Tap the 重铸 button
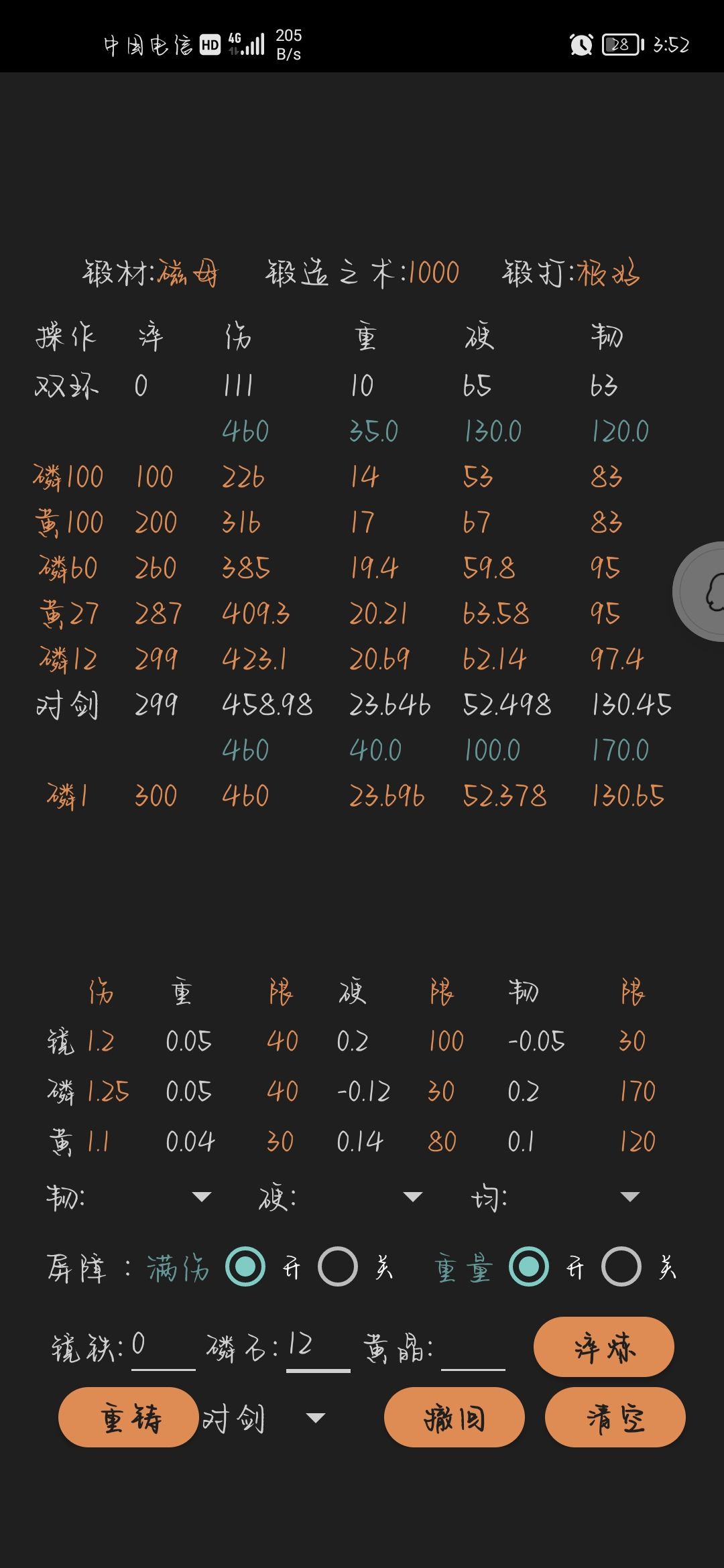The height and width of the screenshot is (1568, 724). click(x=129, y=1417)
